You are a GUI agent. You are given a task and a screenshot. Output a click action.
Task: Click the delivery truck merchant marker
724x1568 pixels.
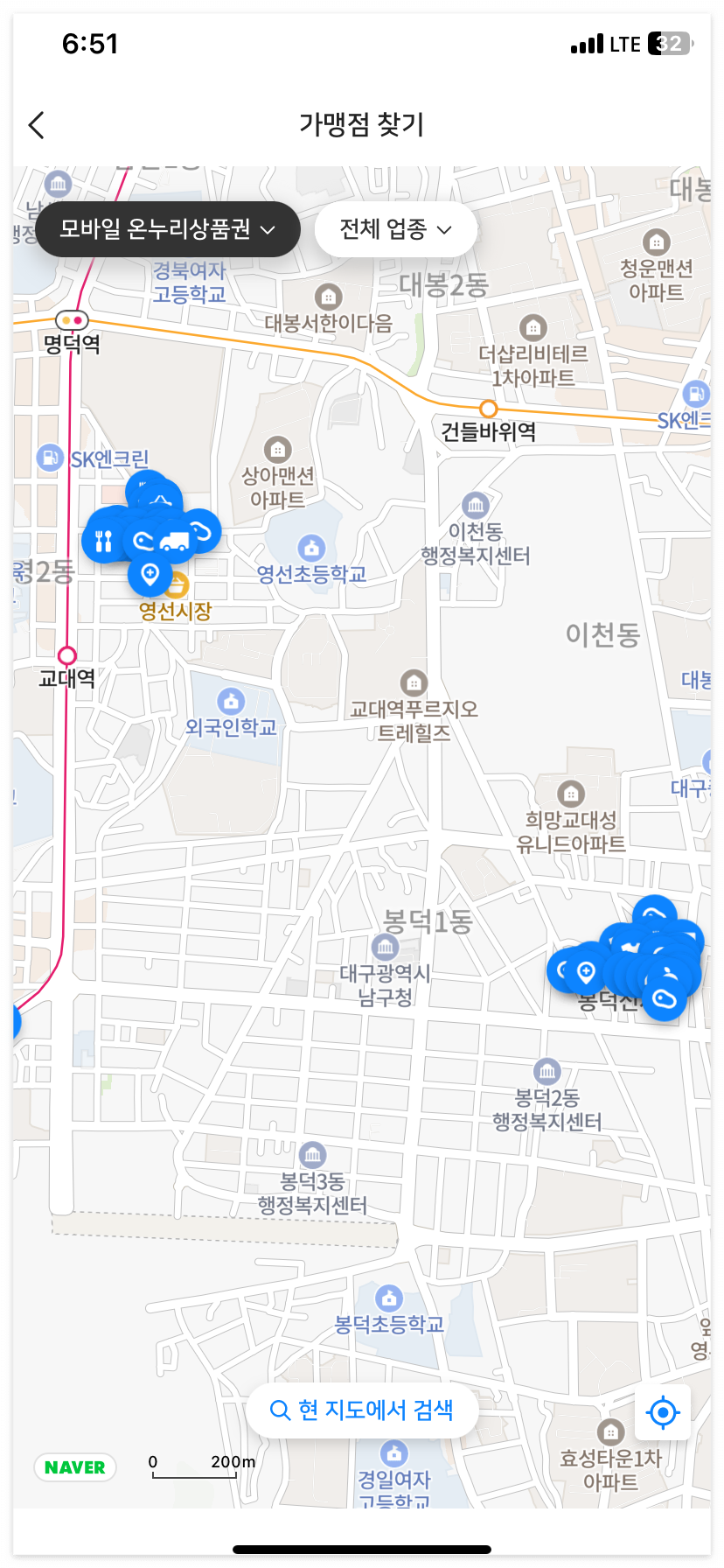click(x=174, y=541)
